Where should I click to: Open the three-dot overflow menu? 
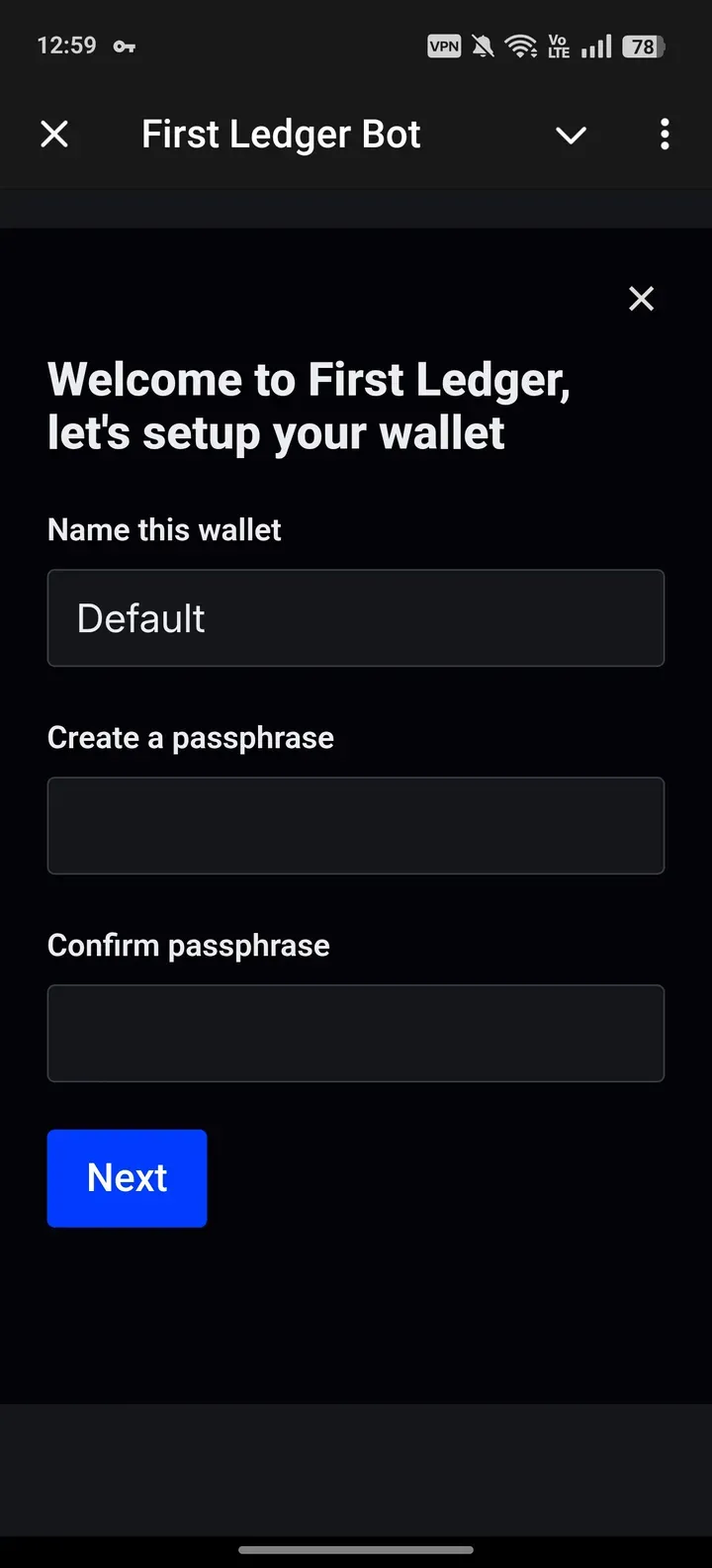[x=665, y=134]
